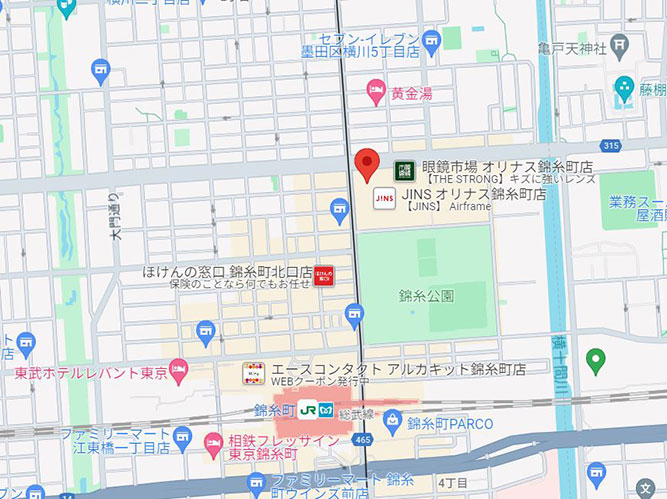
Task: Select エースコンタクト アルカキット錦糸町店 marker
Action: [253, 373]
